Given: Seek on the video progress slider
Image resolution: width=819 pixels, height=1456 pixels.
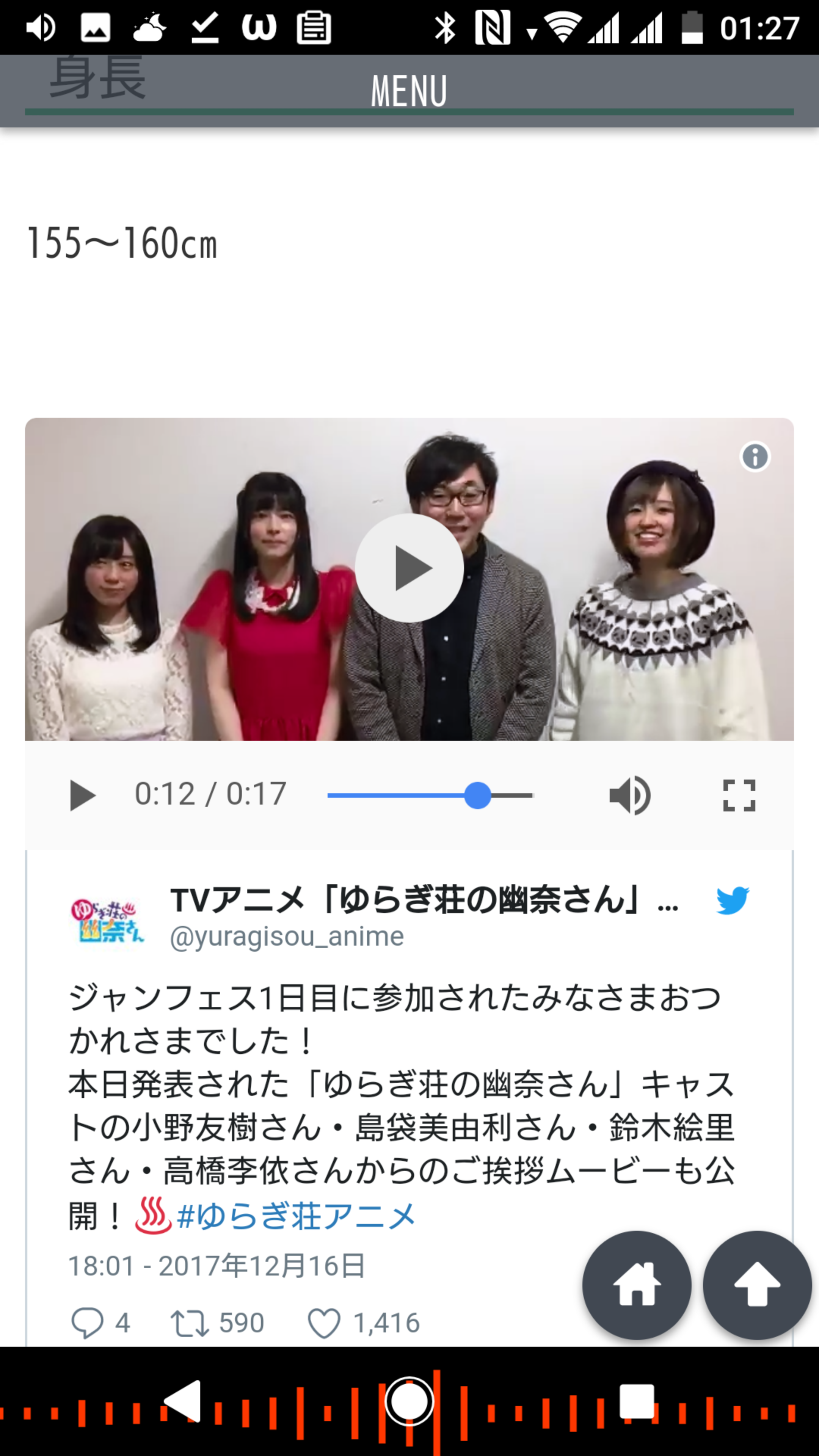Looking at the screenshot, I should (x=430, y=795).
